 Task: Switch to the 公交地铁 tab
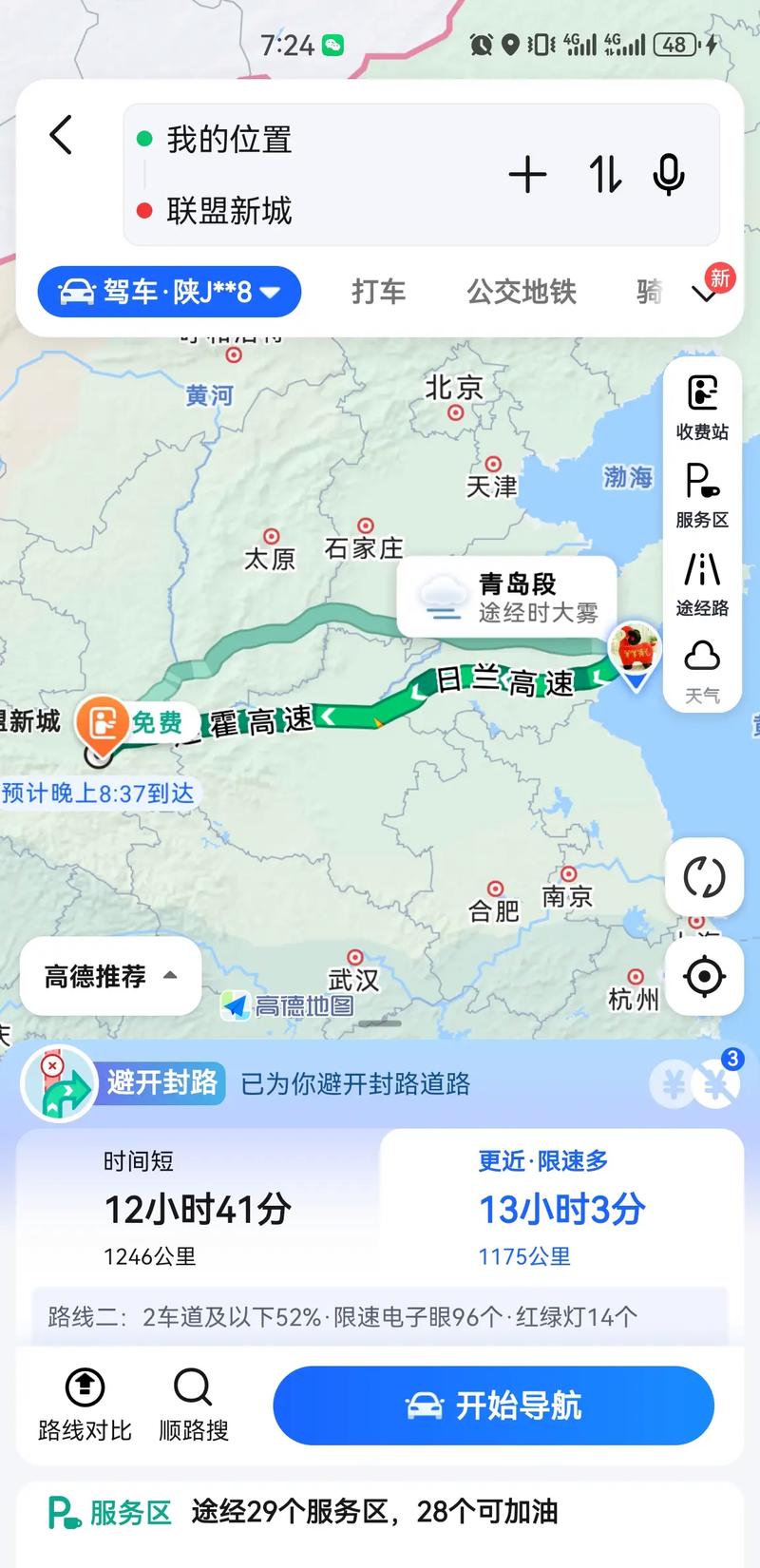[x=520, y=292]
